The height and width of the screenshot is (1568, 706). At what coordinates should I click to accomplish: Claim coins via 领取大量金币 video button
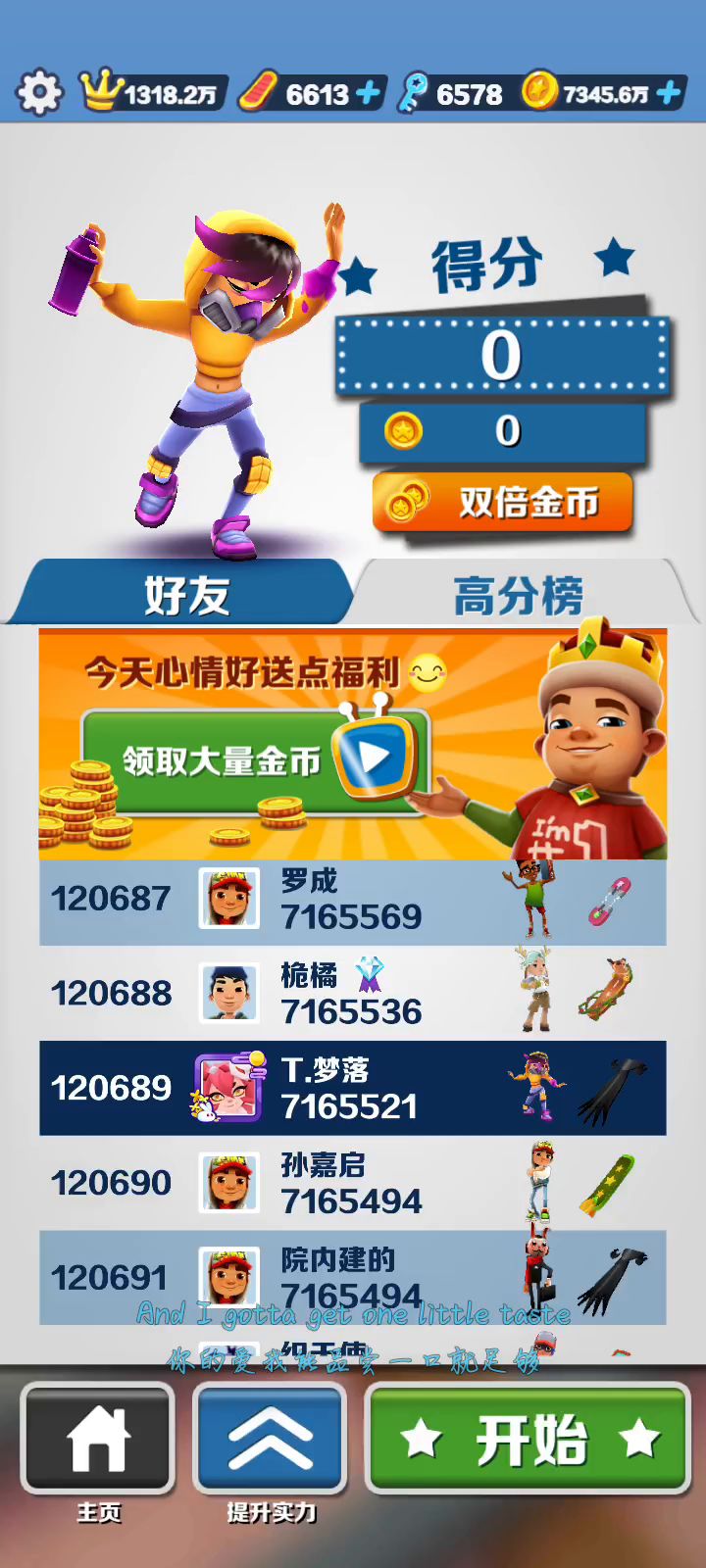pos(255,761)
